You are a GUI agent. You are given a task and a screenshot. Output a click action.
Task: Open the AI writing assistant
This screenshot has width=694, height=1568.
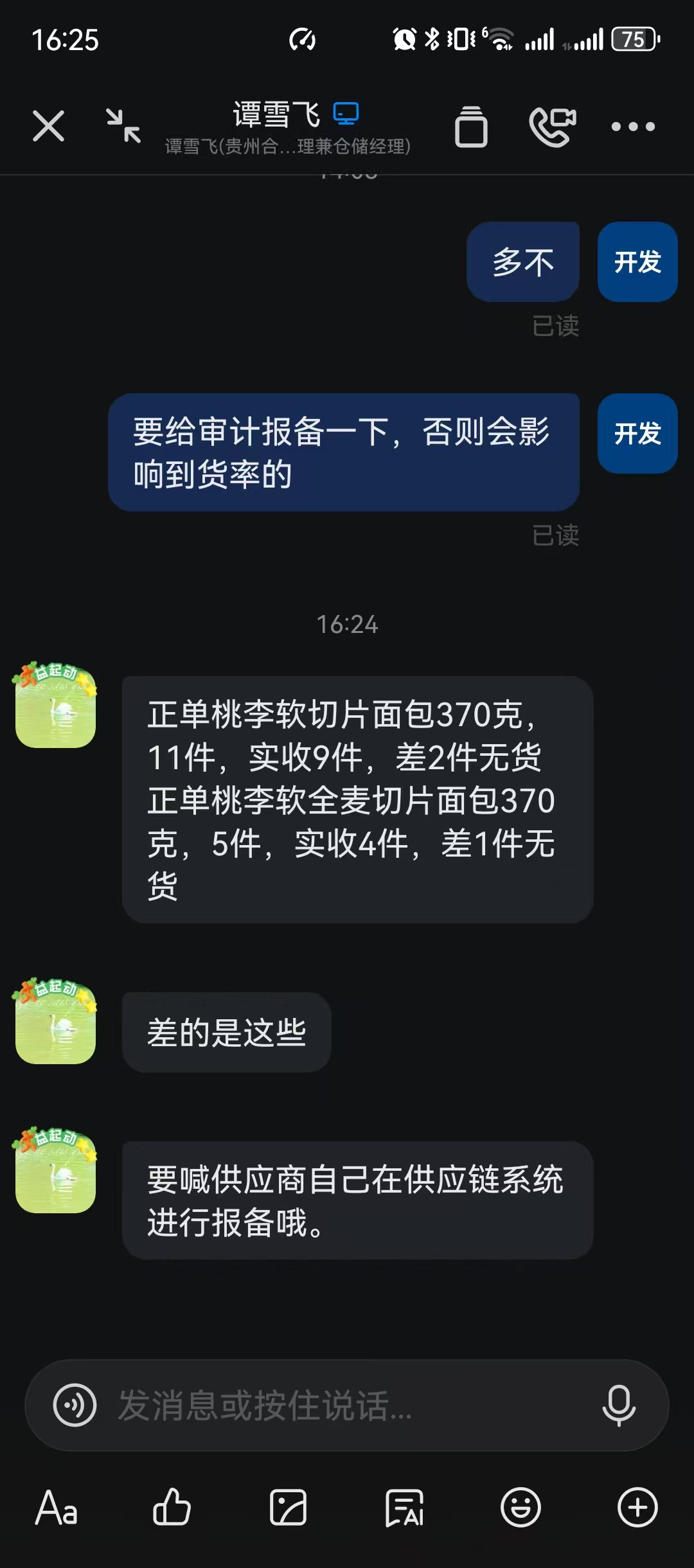click(x=404, y=1508)
